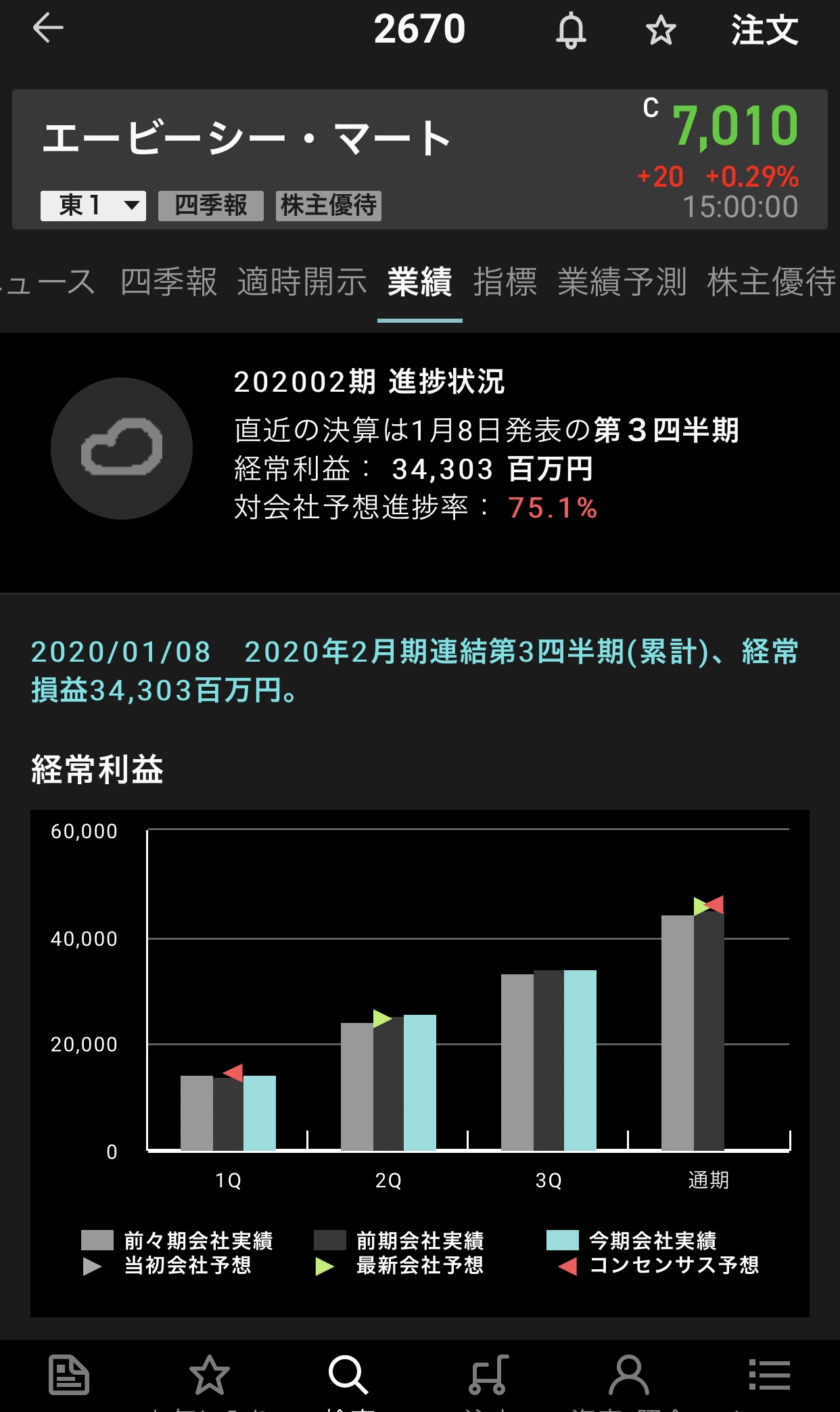Go back using the arrow icon
The height and width of the screenshot is (1412, 840).
[x=48, y=28]
